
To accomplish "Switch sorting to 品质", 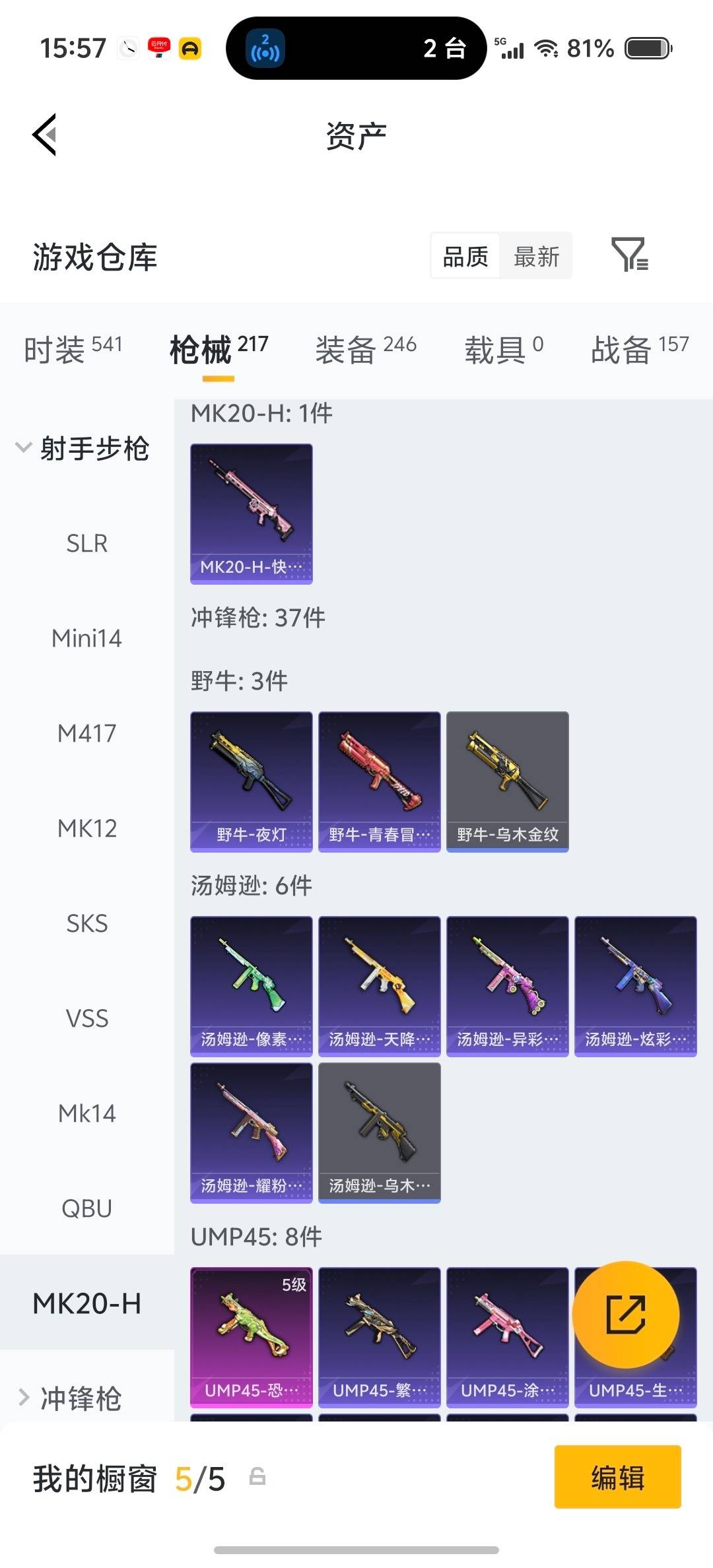I will point(464,256).
